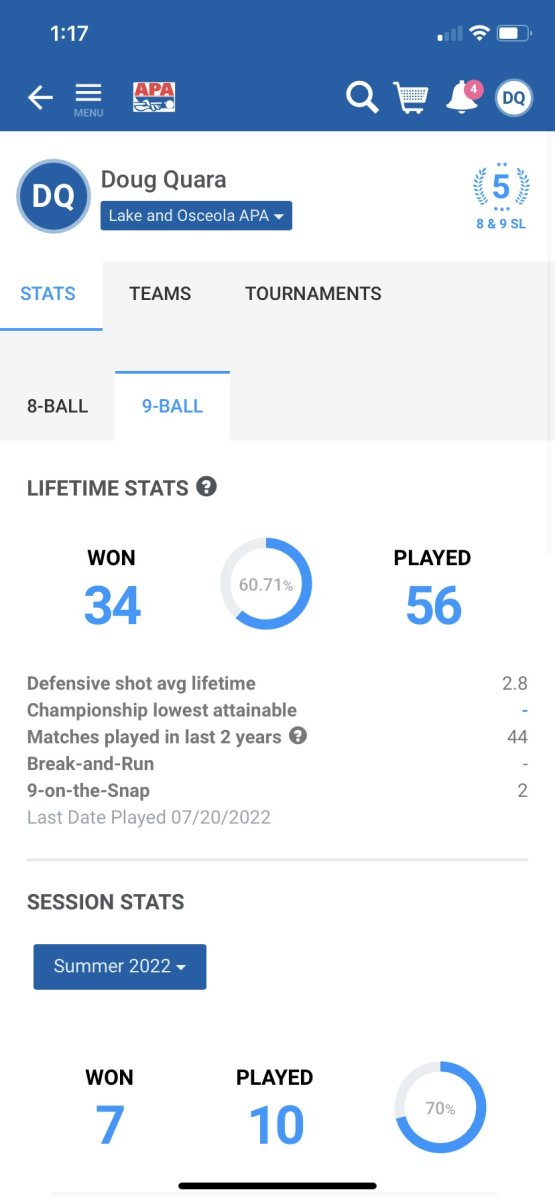
Task: Go back with the arrow icon
Action: point(40,97)
